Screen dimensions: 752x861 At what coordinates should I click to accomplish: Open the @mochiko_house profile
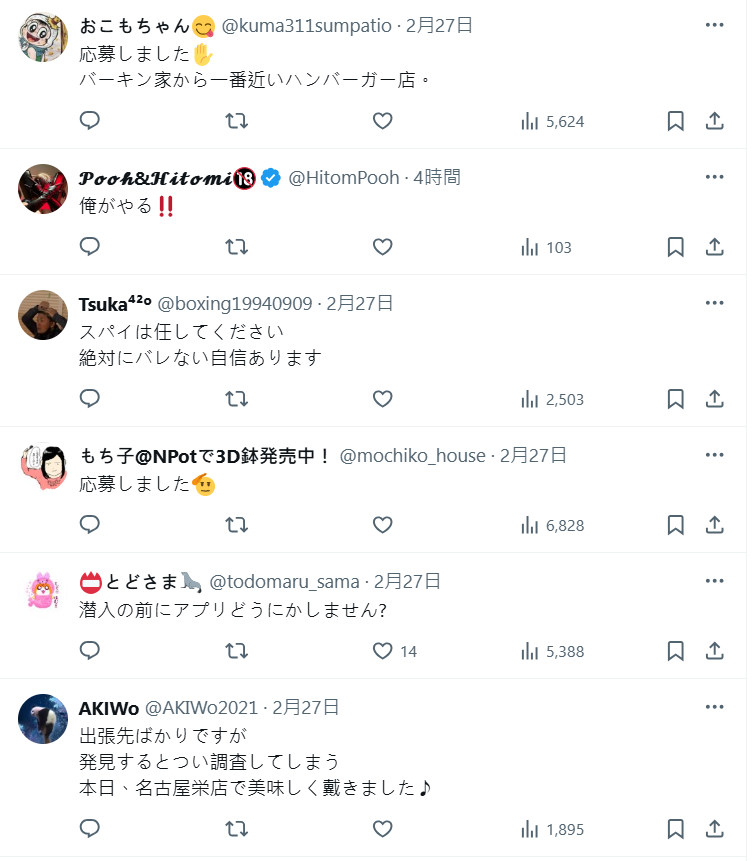coord(413,455)
